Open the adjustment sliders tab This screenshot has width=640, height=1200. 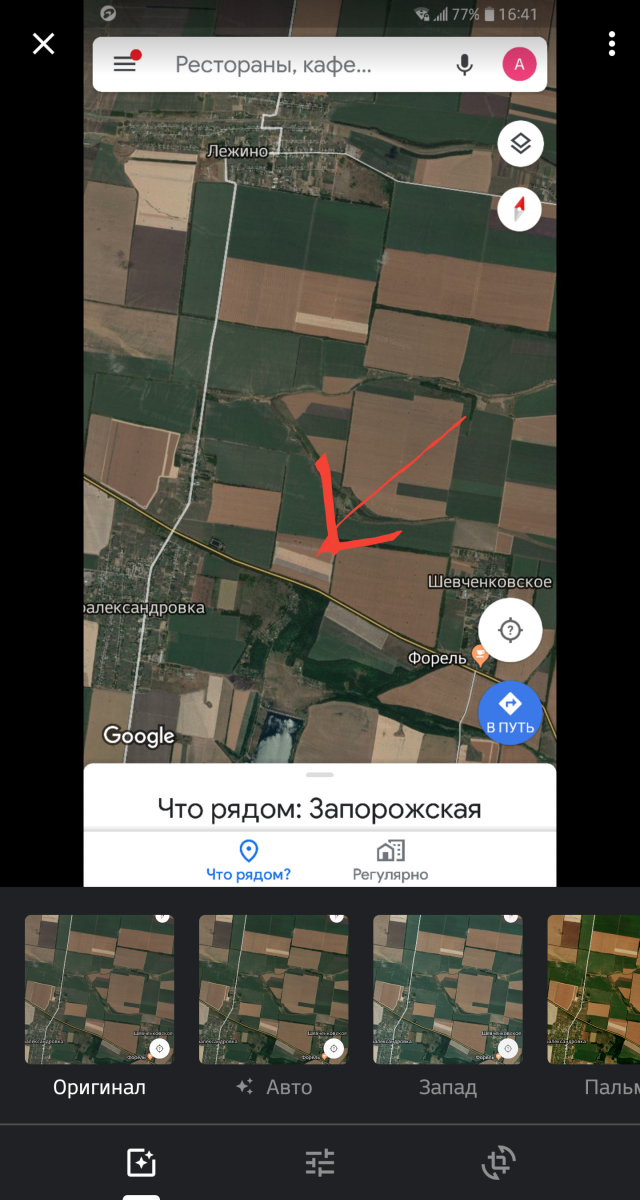(x=320, y=1162)
